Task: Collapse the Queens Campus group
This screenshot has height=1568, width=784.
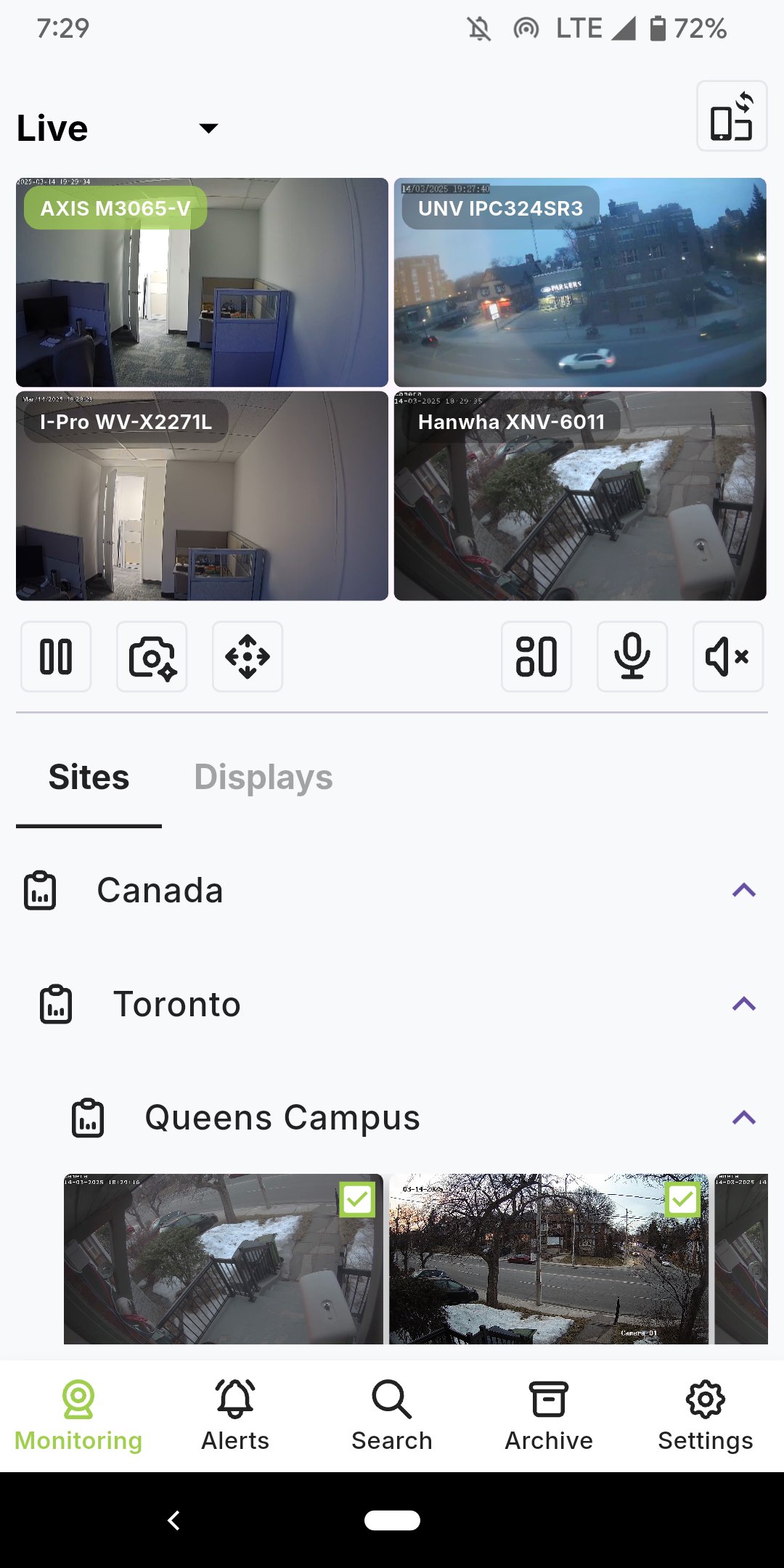Action: 743,1118
